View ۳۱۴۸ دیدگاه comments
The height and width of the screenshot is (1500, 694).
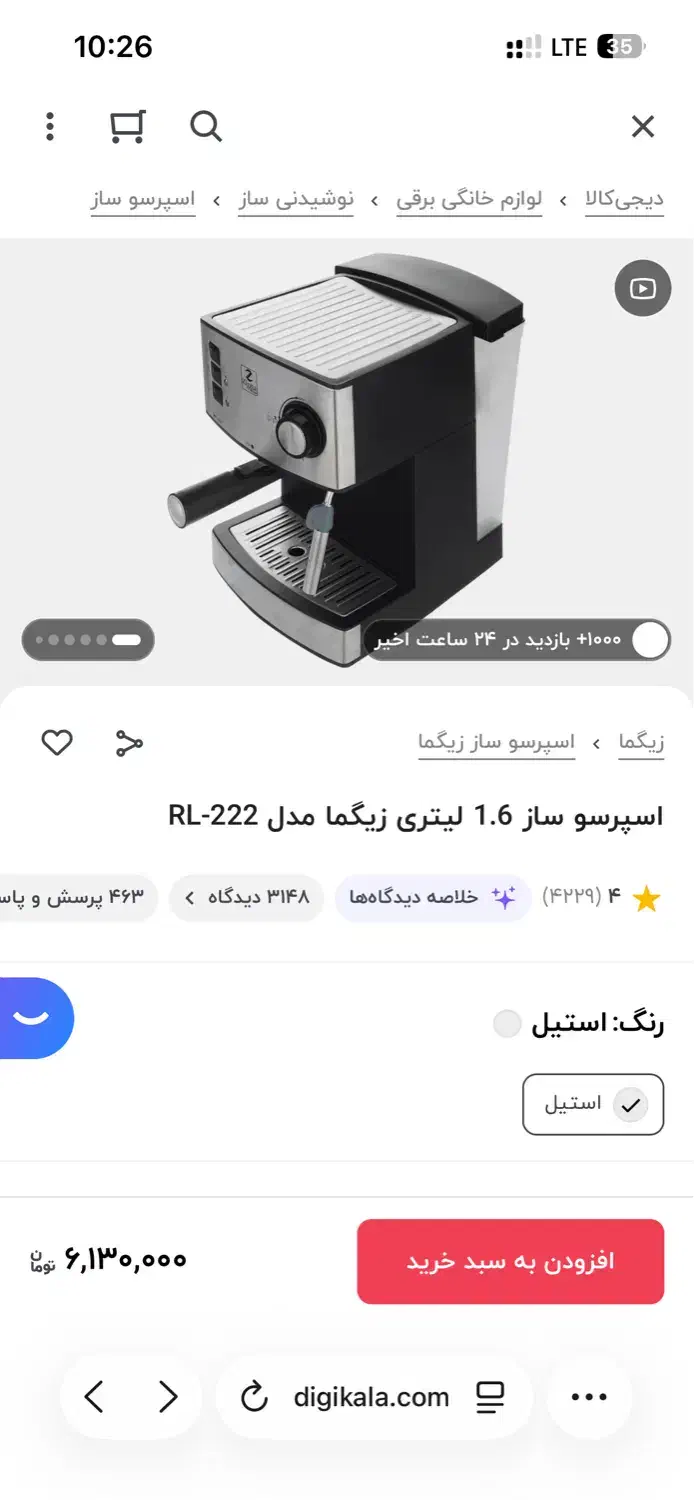click(x=247, y=897)
